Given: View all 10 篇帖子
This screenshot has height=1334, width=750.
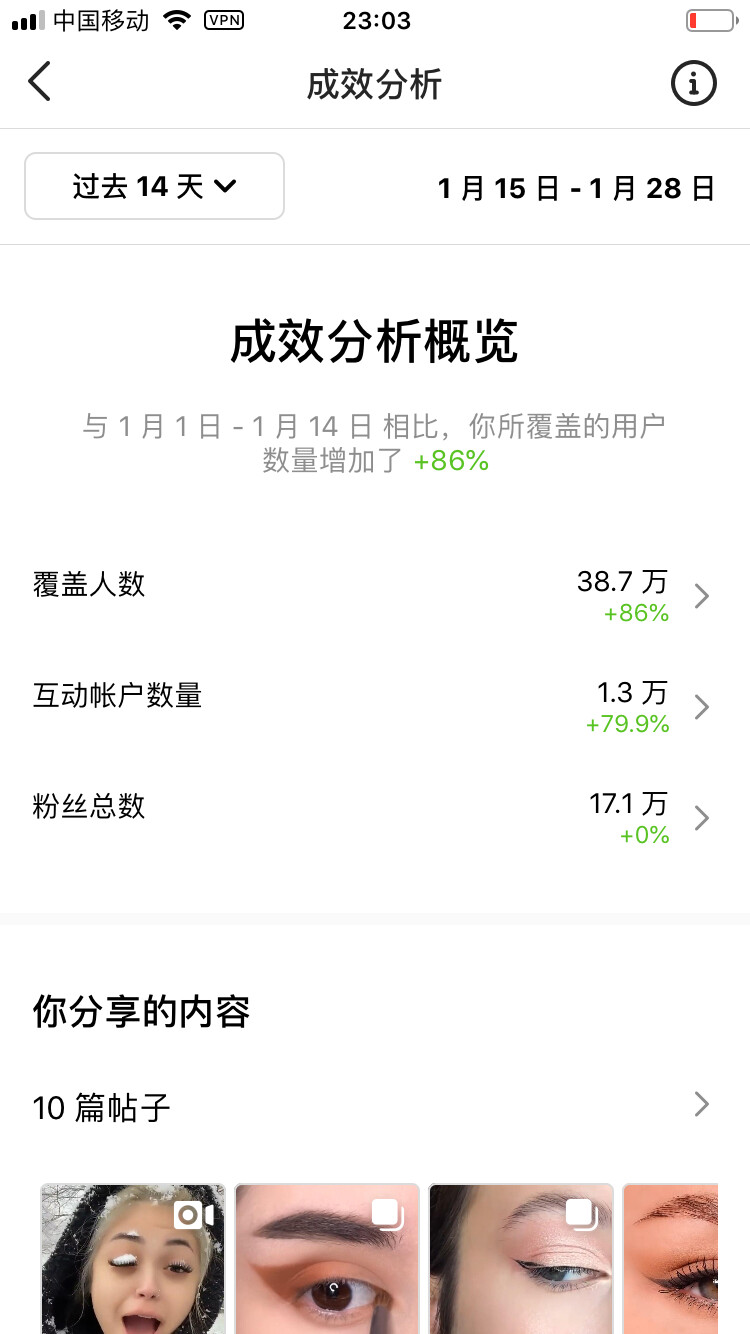Looking at the screenshot, I should tap(375, 1106).
